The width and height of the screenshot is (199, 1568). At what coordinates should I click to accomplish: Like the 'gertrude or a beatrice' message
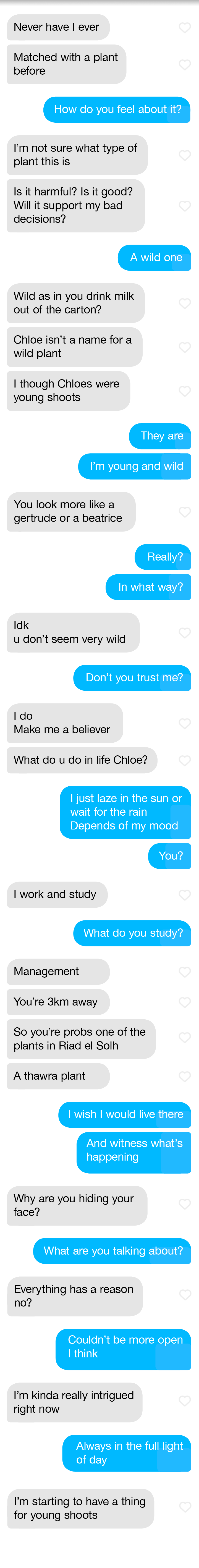point(185,512)
